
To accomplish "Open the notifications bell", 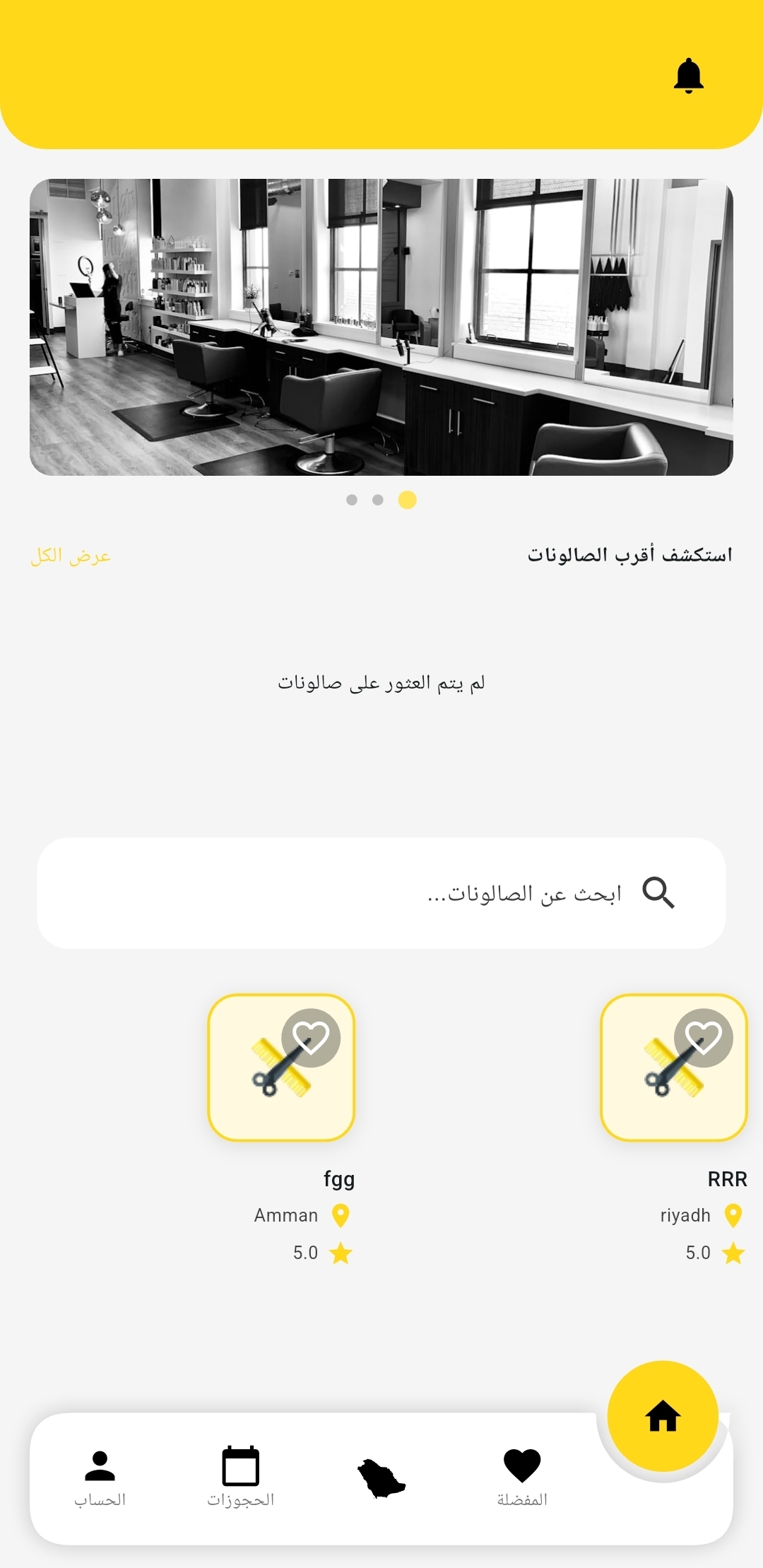I will [688, 76].
